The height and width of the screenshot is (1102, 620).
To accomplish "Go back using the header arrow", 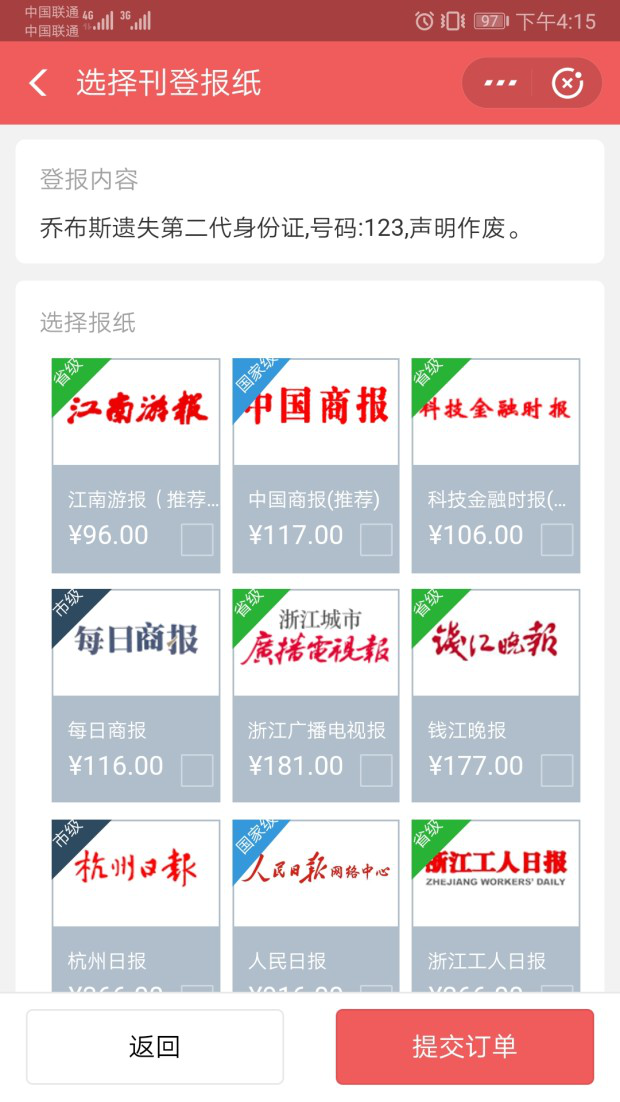I will coord(38,83).
